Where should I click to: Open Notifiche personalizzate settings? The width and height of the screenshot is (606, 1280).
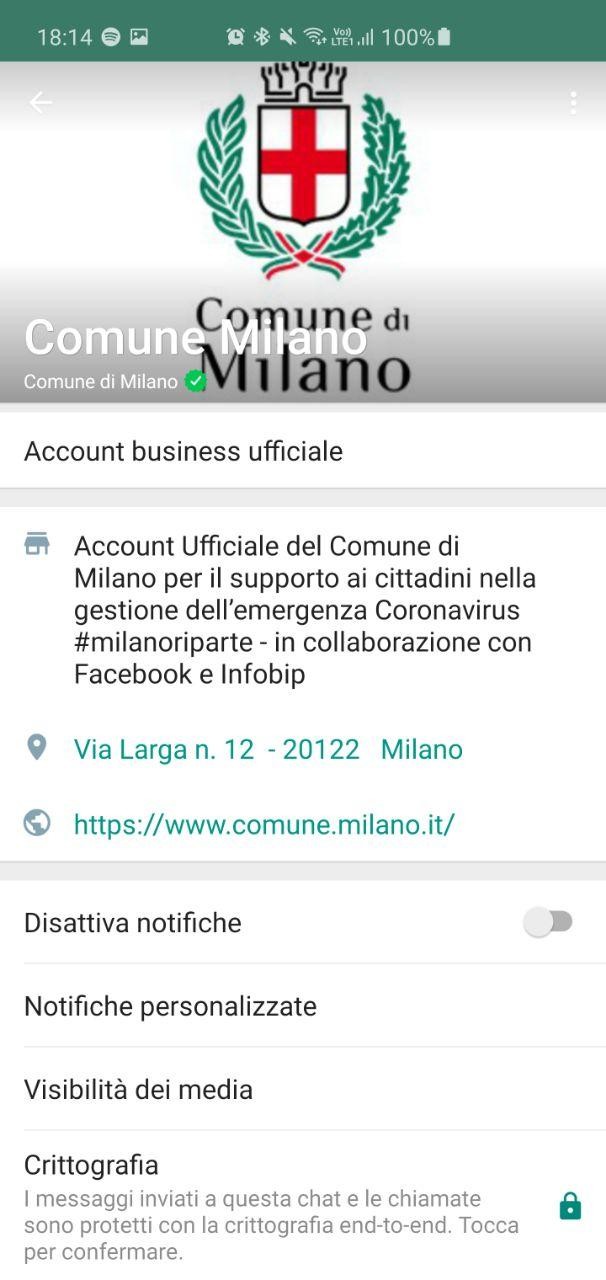170,1006
